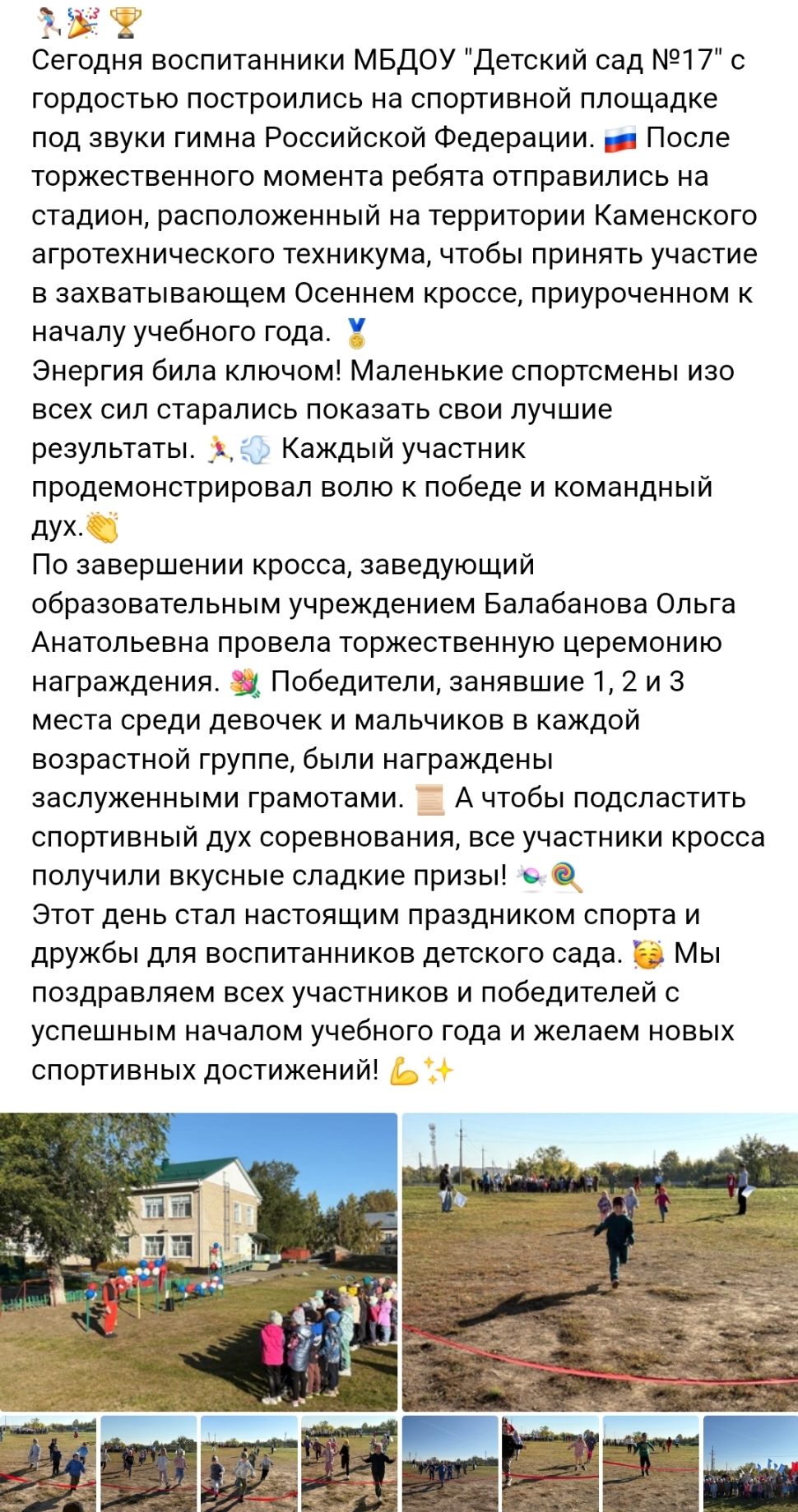Open the photo of the kindergarten building with balloons
The height and width of the screenshot is (1512, 798).
(x=198, y=1262)
